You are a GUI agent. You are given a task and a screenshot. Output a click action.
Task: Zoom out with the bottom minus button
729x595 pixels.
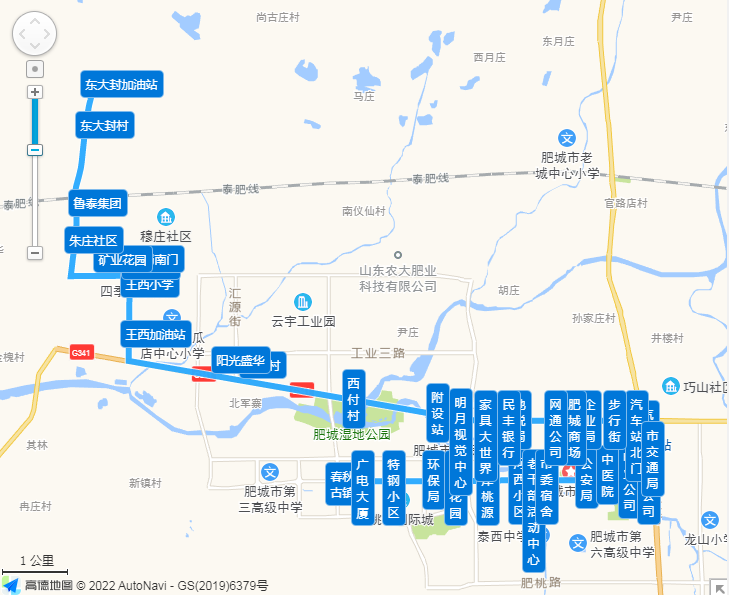(x=35, y=253)
